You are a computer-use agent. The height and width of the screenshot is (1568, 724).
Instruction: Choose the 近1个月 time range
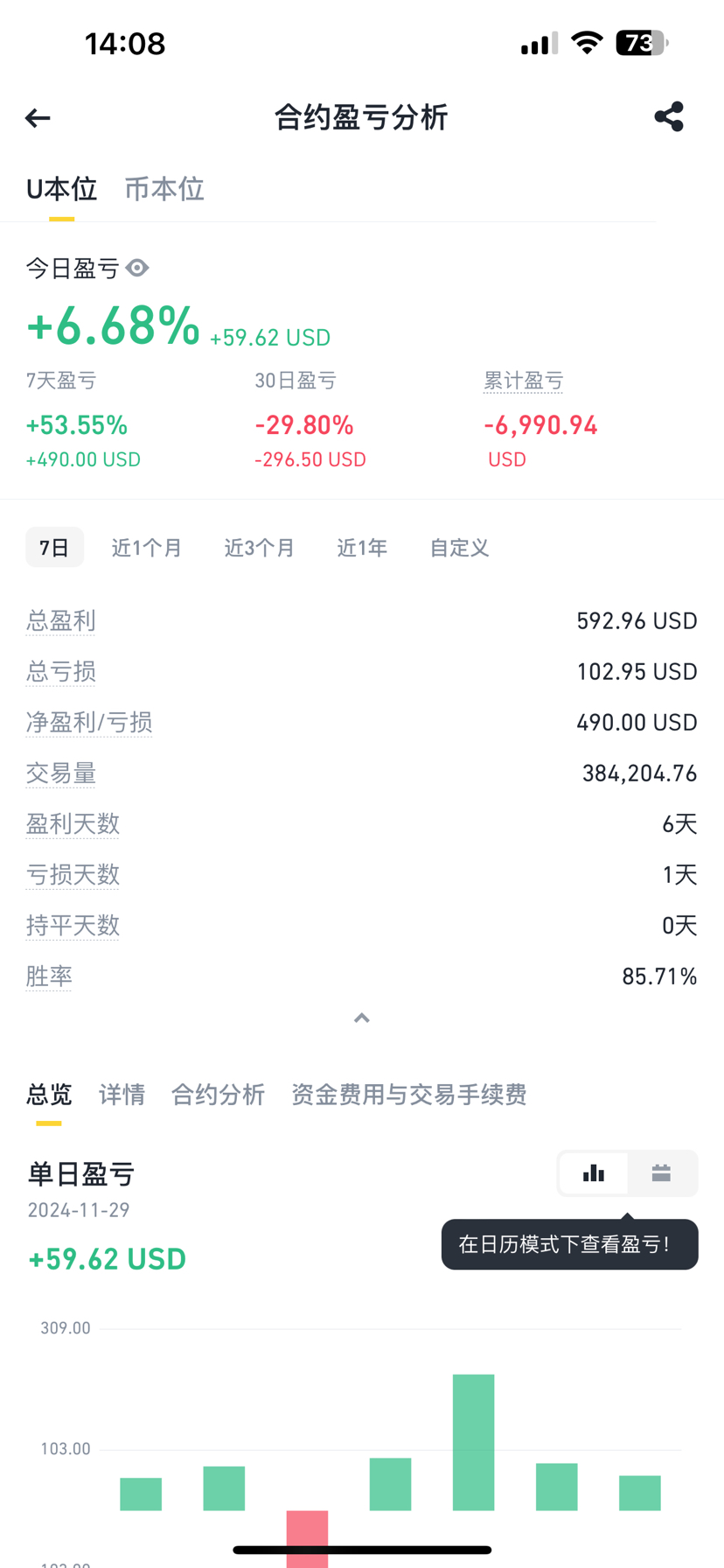tap(147, 548)
